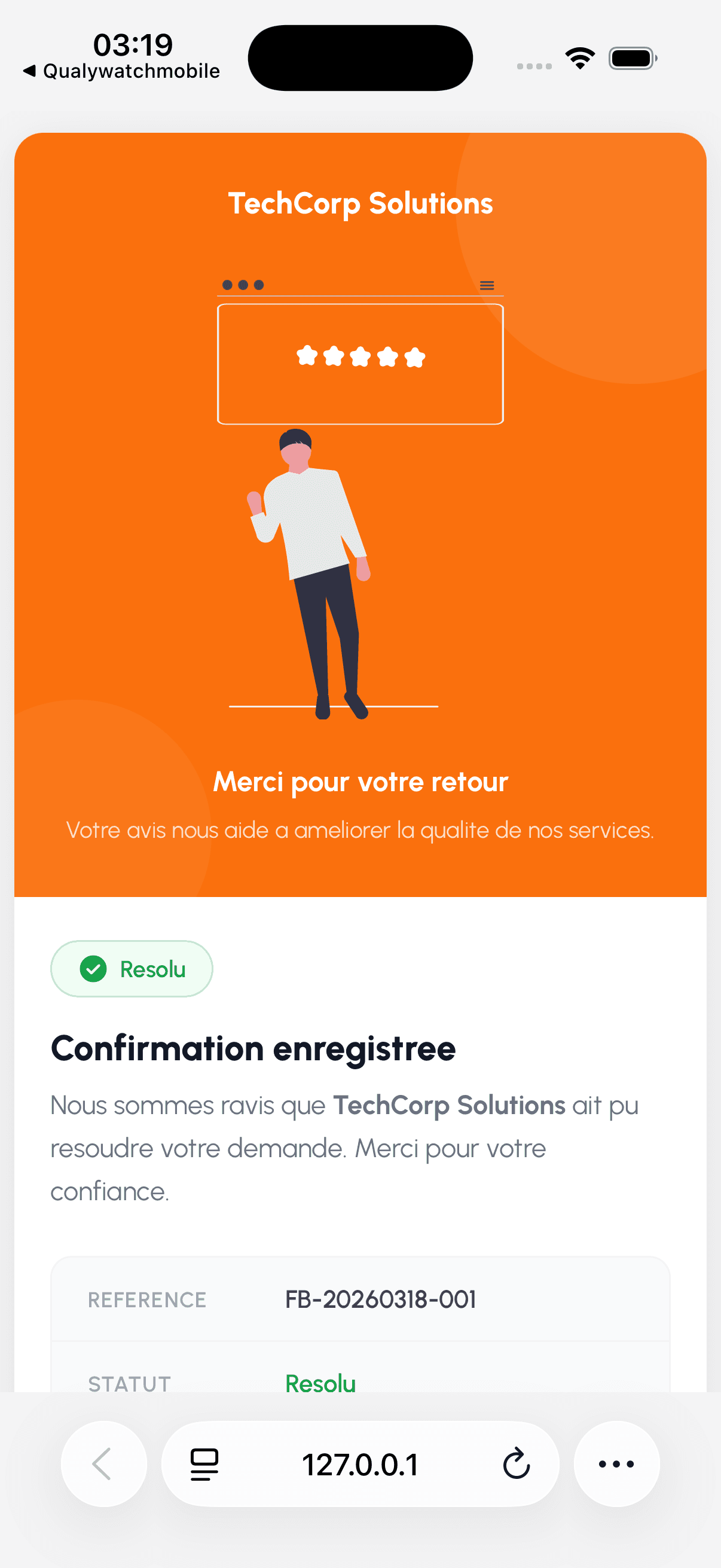This screenshot has width=721, height=1568.
Task: Return to the Qualywatchmobile app
Action: coord(122,71)
